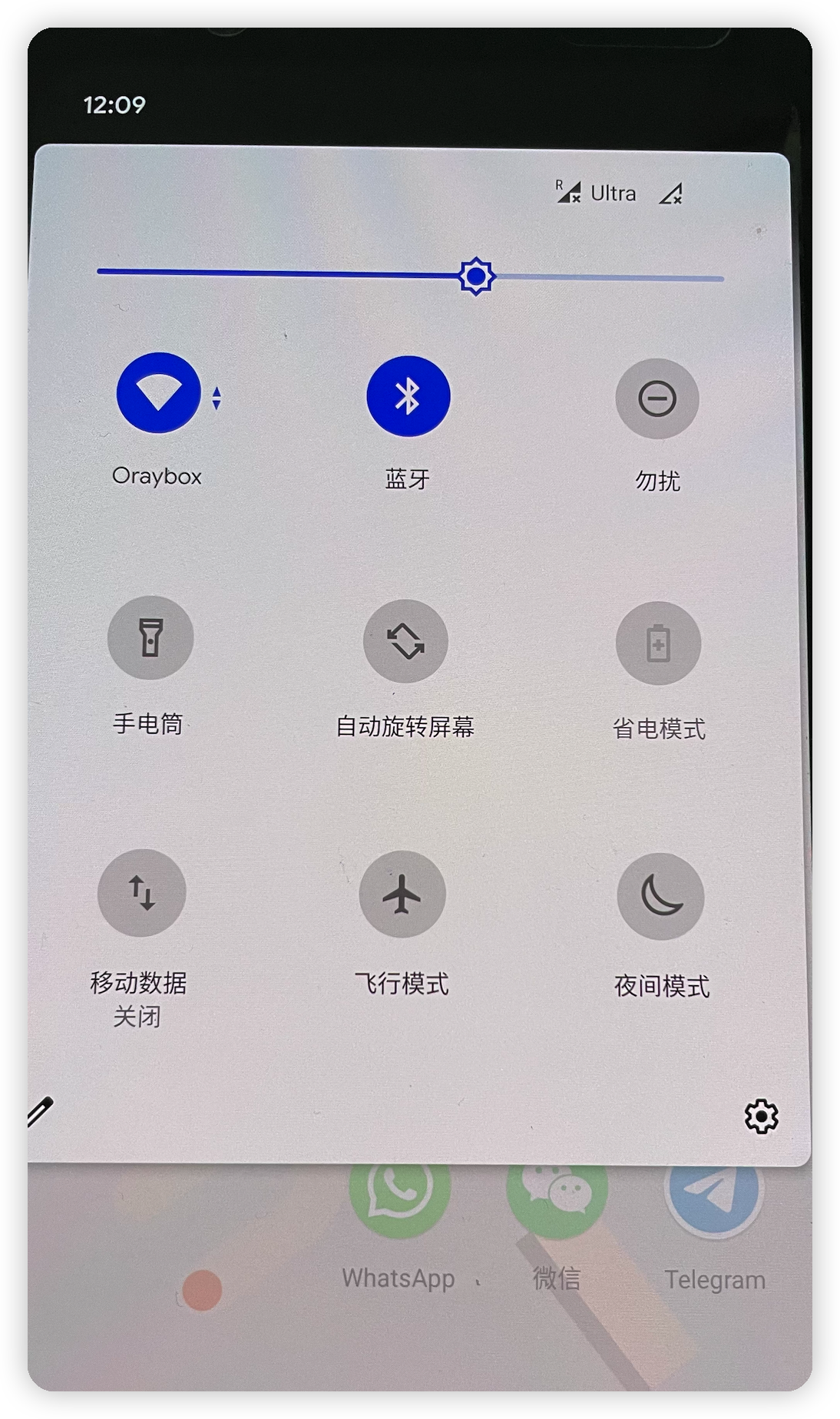
Task: Turn off Bluetooth (蓝牙)
Action: 408,396
